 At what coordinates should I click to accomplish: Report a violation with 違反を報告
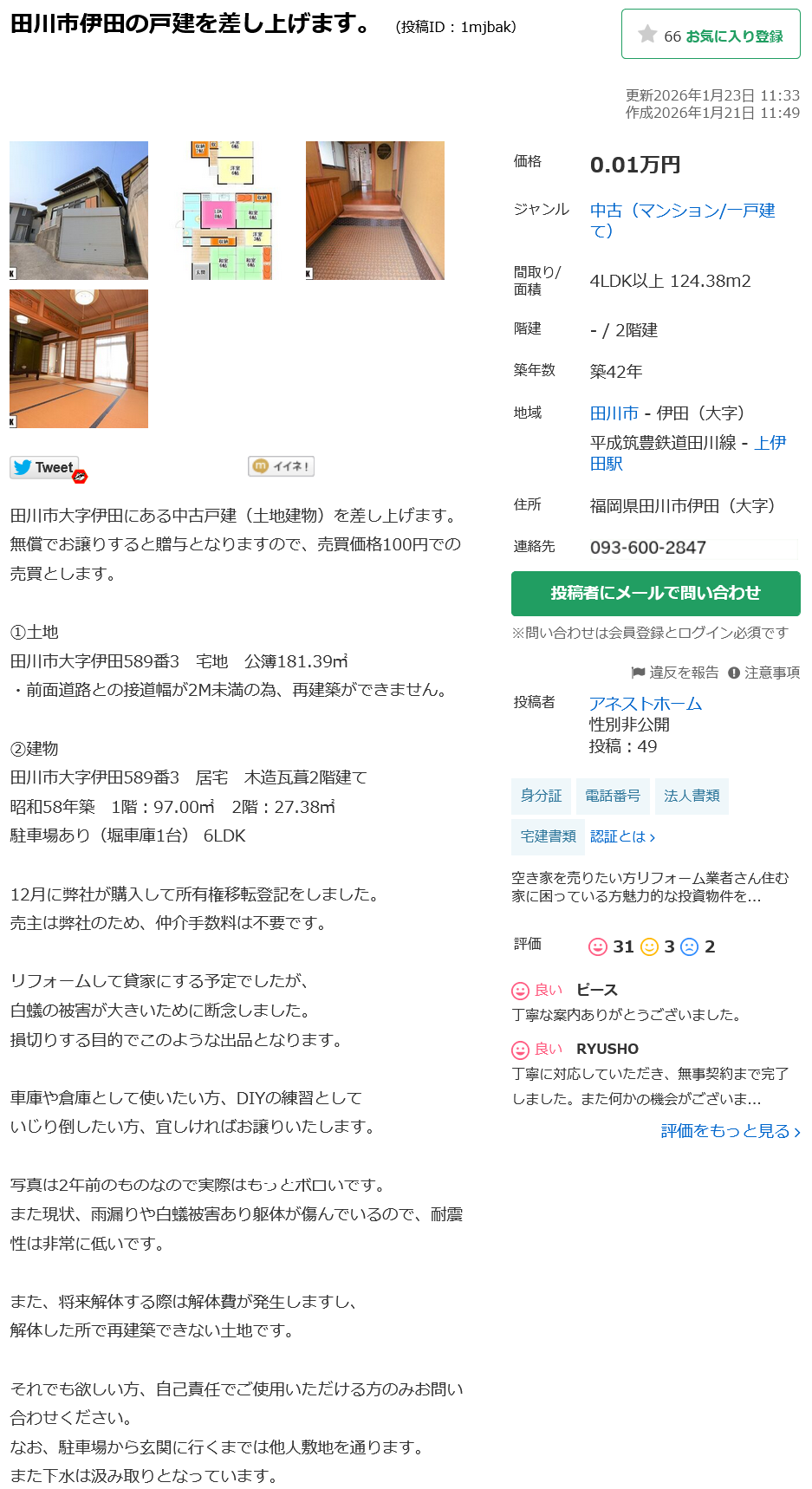pyautogui.click(x=675, y=673)
